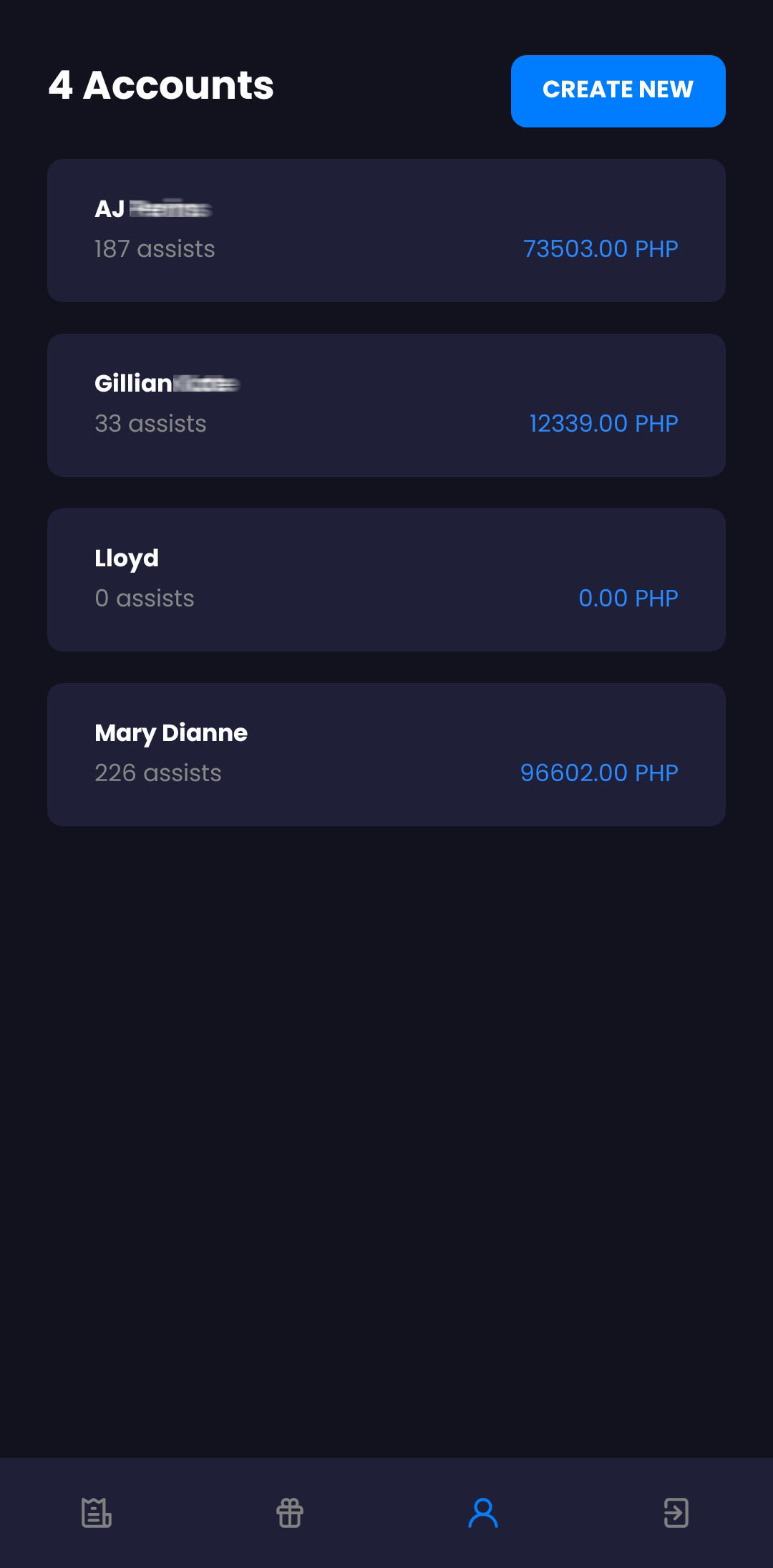Tap the CREATE NEW button
773x1568 pixels.
(x=618, y=91)
